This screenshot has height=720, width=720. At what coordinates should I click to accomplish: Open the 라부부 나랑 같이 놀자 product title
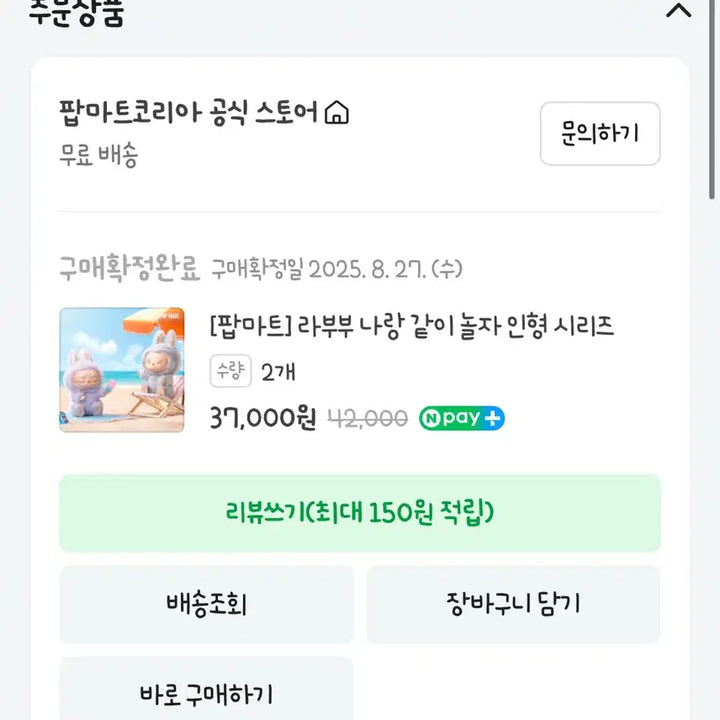point(411,325)
